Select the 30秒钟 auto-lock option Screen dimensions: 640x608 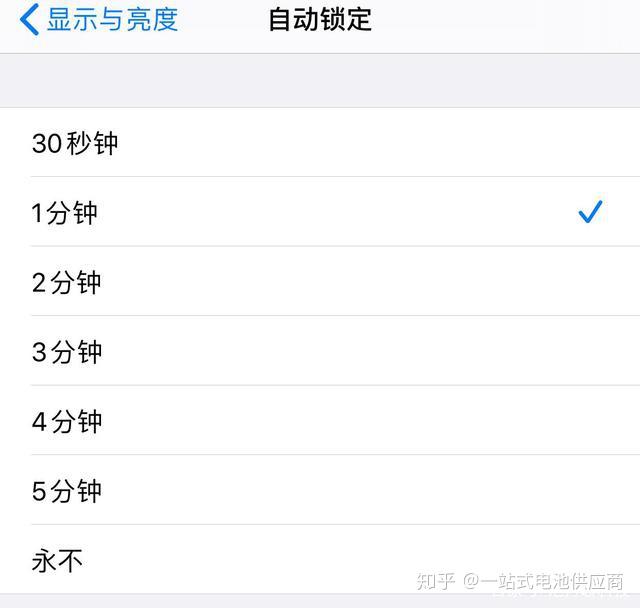tap(75, 143)
